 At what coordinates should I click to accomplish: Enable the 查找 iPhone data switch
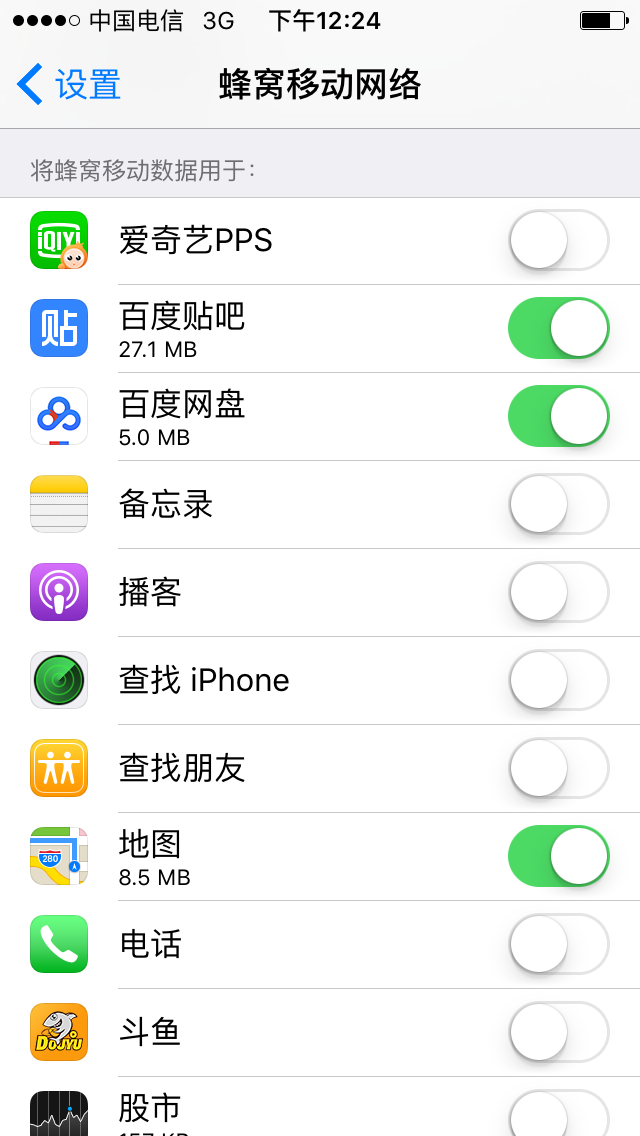point(559,680)
